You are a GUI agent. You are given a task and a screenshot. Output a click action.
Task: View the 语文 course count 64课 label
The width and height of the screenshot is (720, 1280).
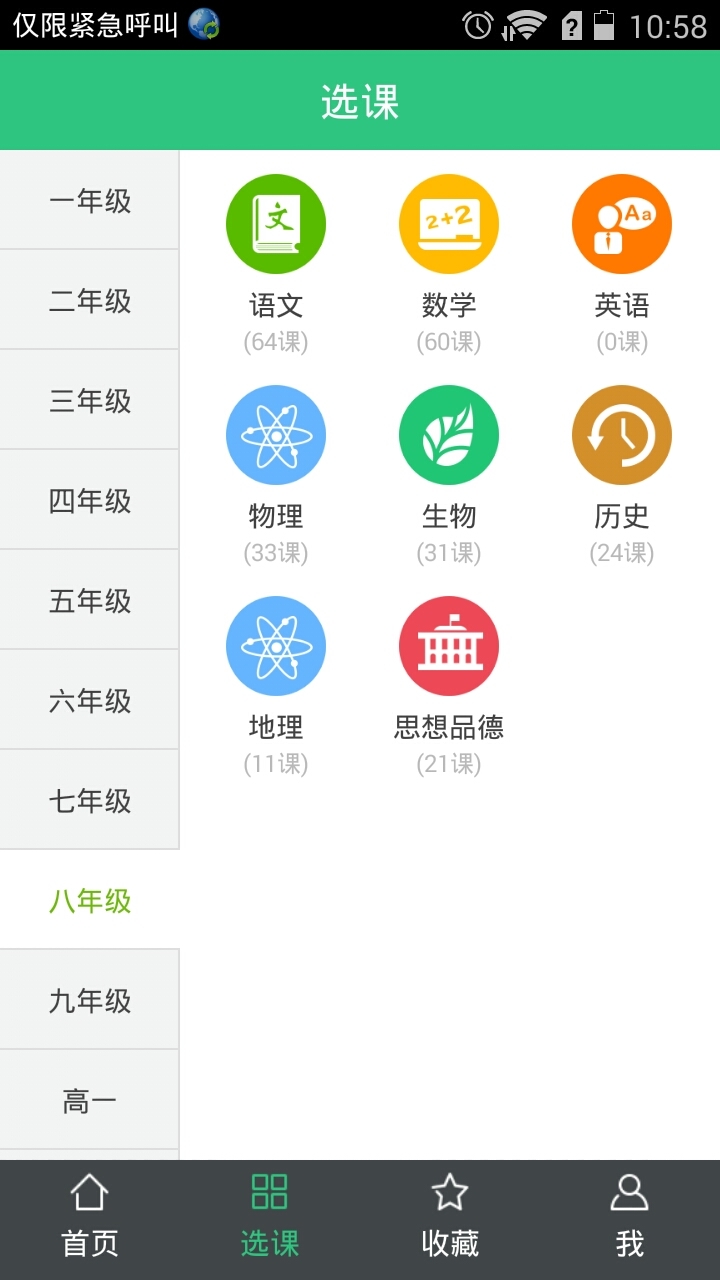tap(276, 342)
